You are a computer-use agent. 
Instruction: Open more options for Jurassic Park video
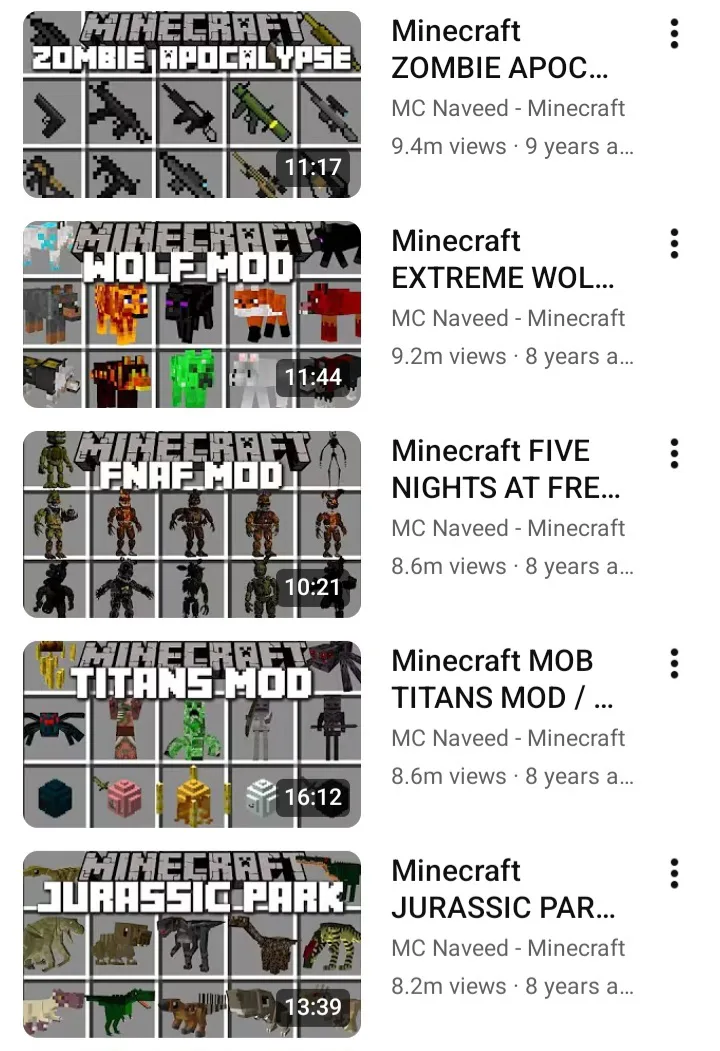[675, 873]
